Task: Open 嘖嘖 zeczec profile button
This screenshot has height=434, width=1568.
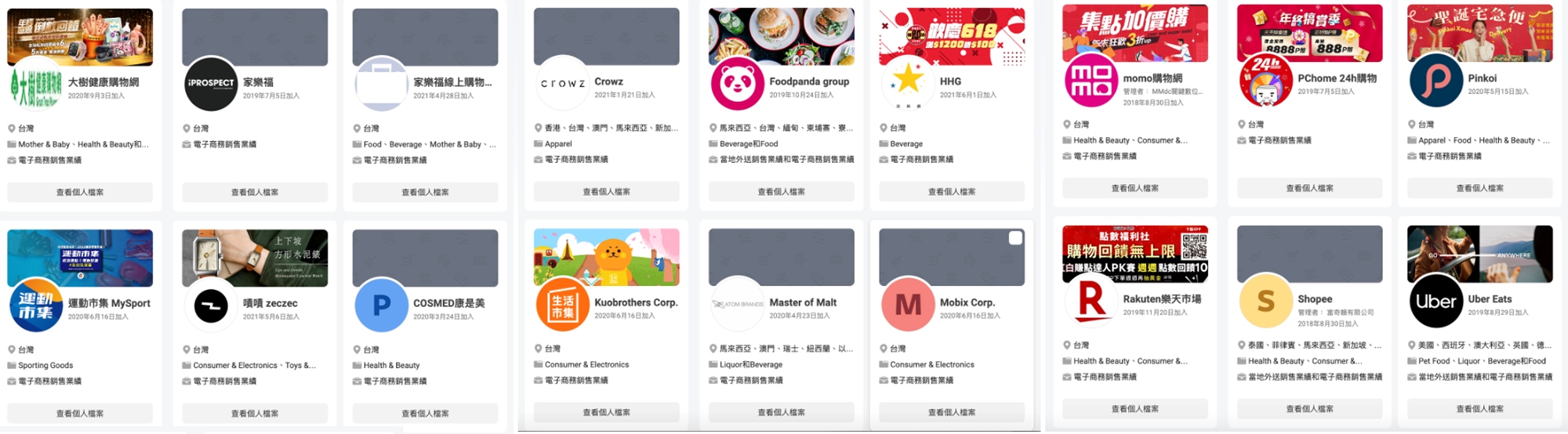Action: click(x=255, y=413)
